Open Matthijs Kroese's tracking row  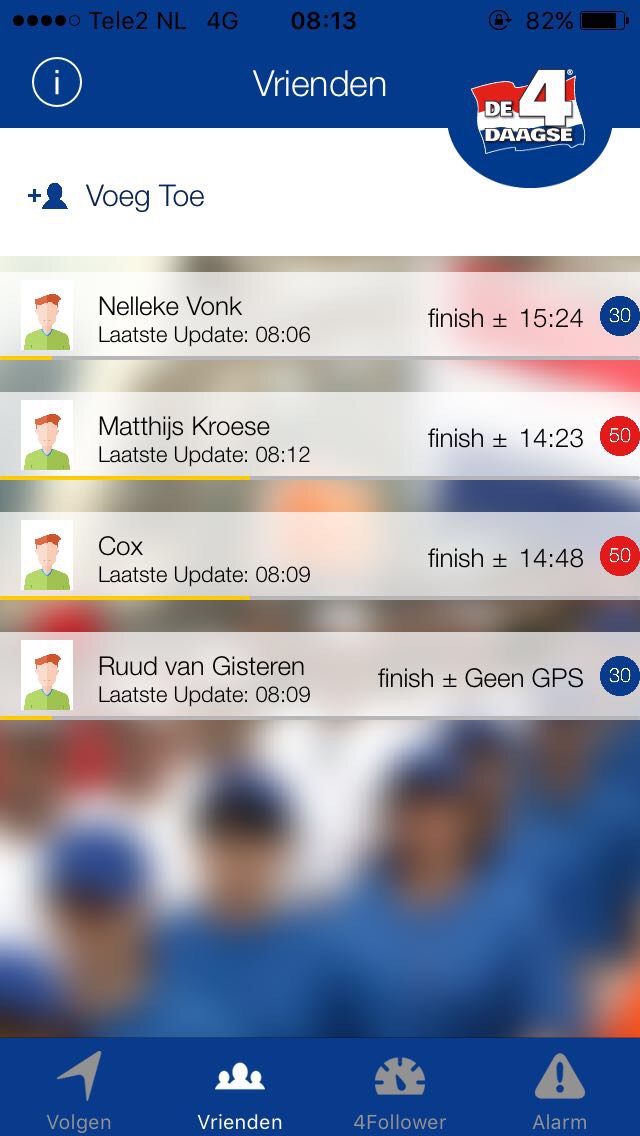tap(320, 436)
